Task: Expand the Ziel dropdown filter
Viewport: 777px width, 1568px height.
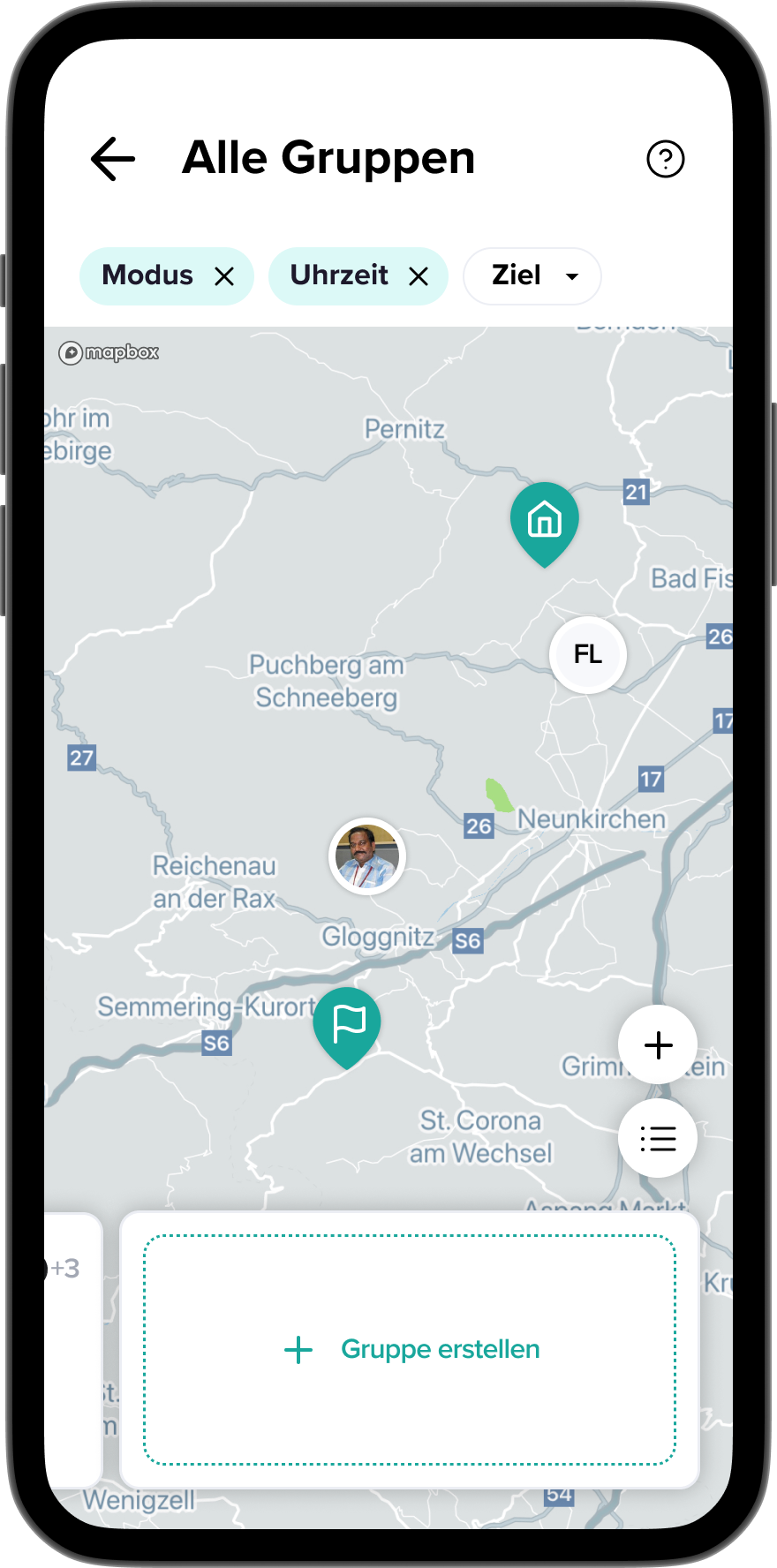Action: [x=532, y=276]
